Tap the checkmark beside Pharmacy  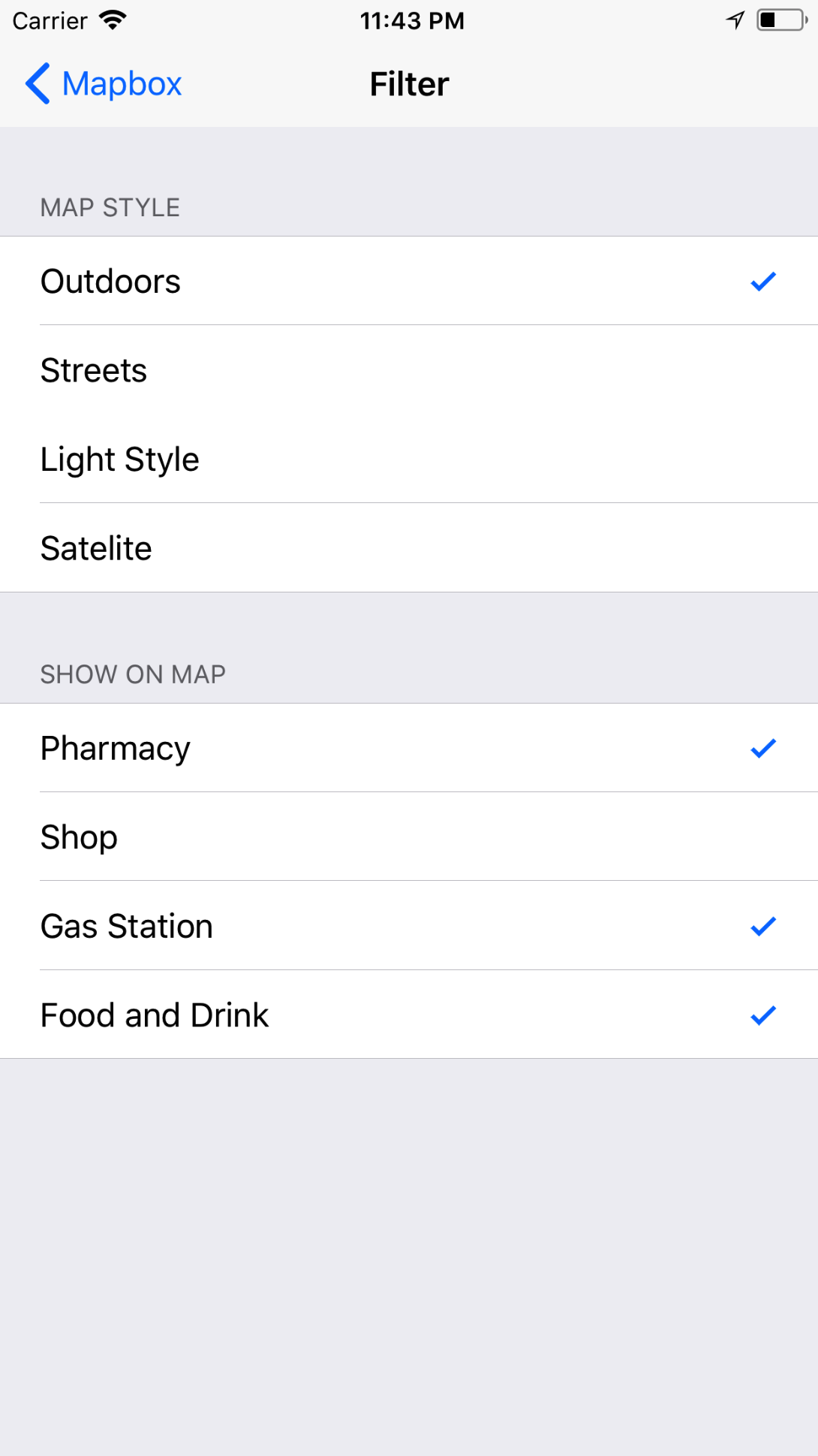pos(762,747)
